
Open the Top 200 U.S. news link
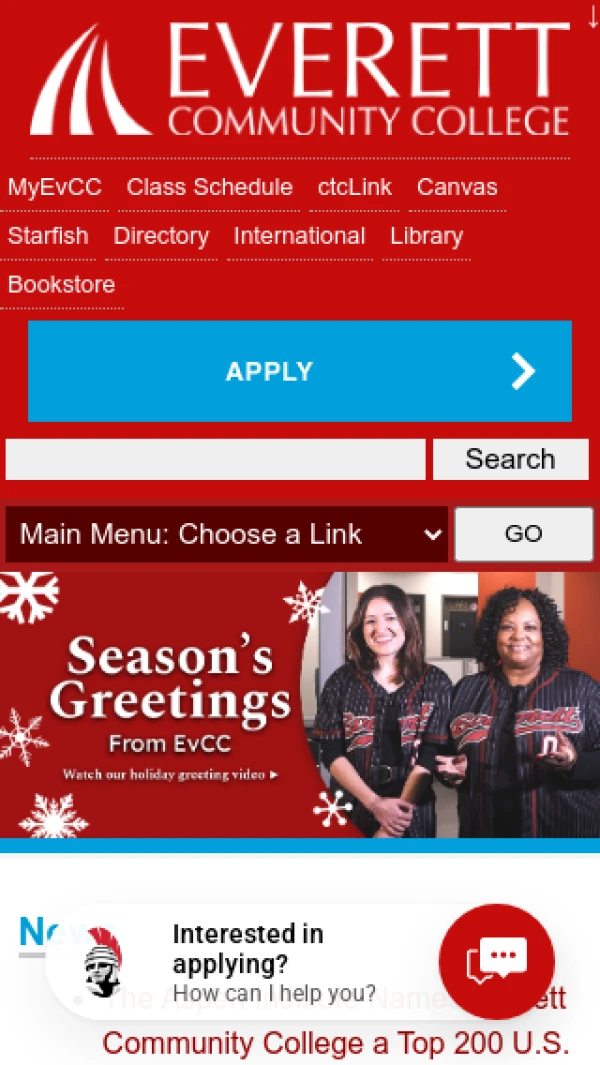(x=335, y=1043)
